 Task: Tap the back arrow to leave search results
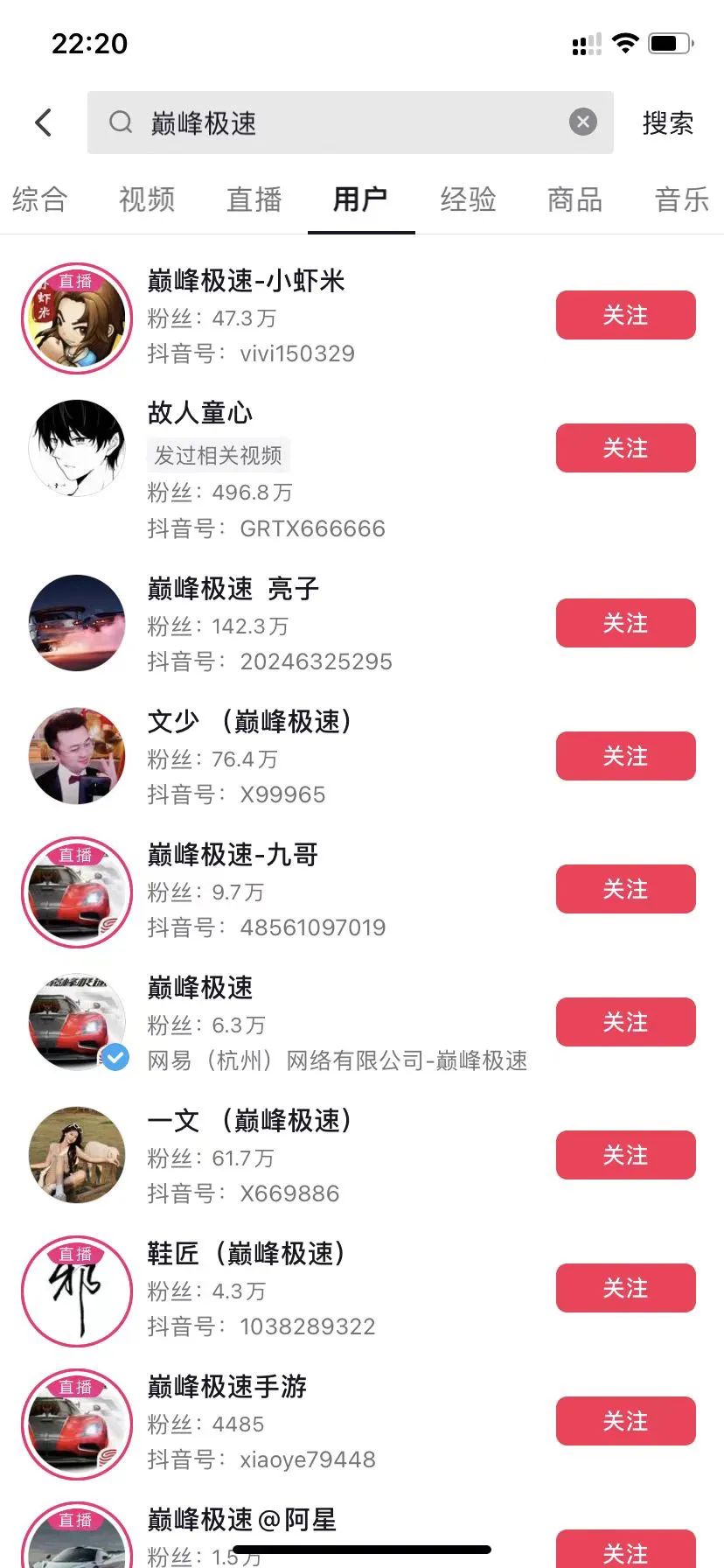tap(43, 122)
